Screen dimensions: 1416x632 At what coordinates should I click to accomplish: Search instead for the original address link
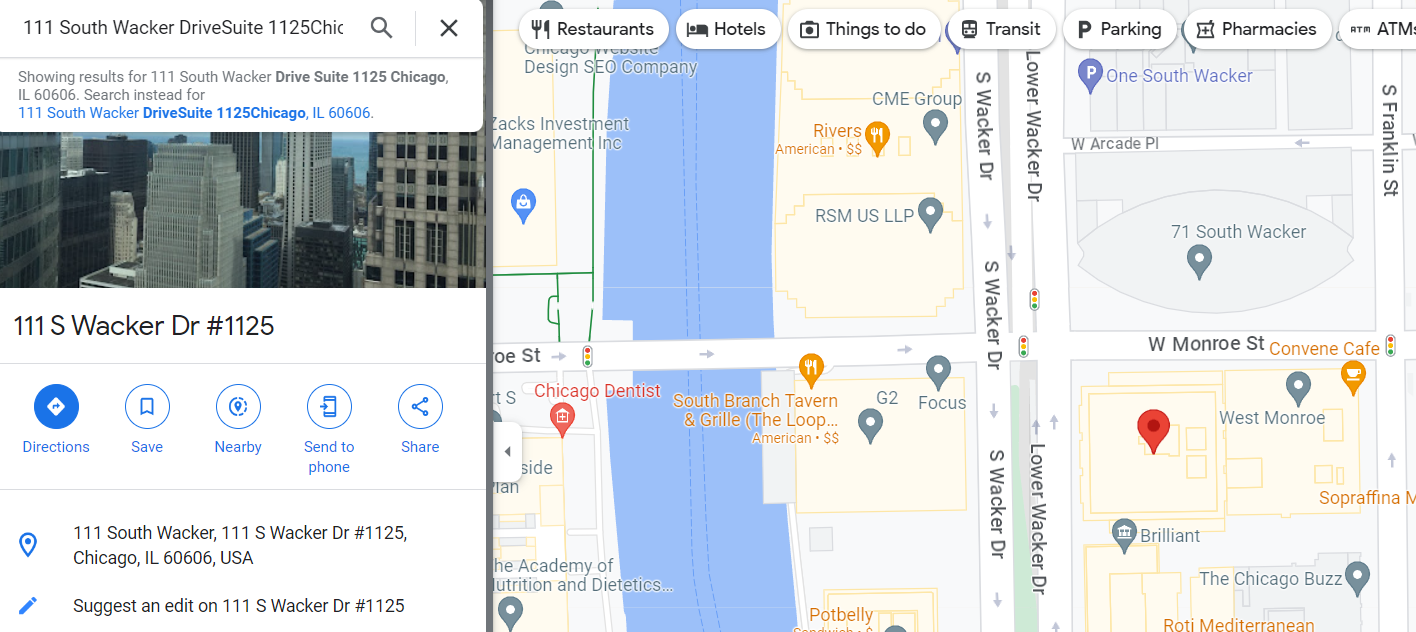[195, 113]
